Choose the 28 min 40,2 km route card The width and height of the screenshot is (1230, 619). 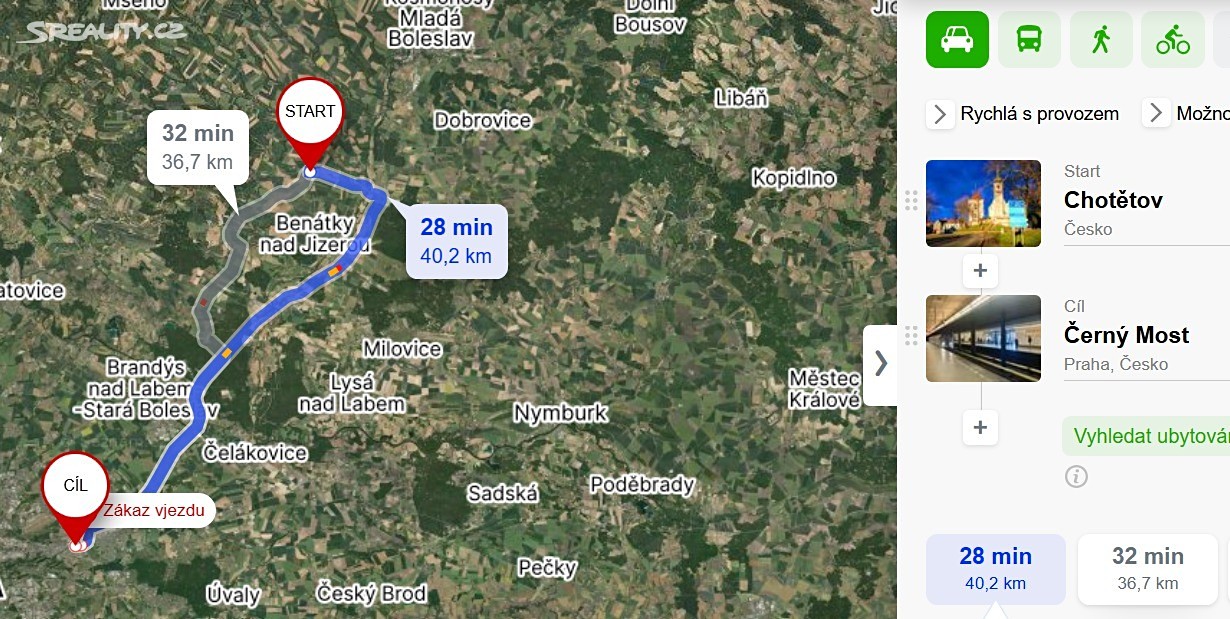tap(995, 569)
